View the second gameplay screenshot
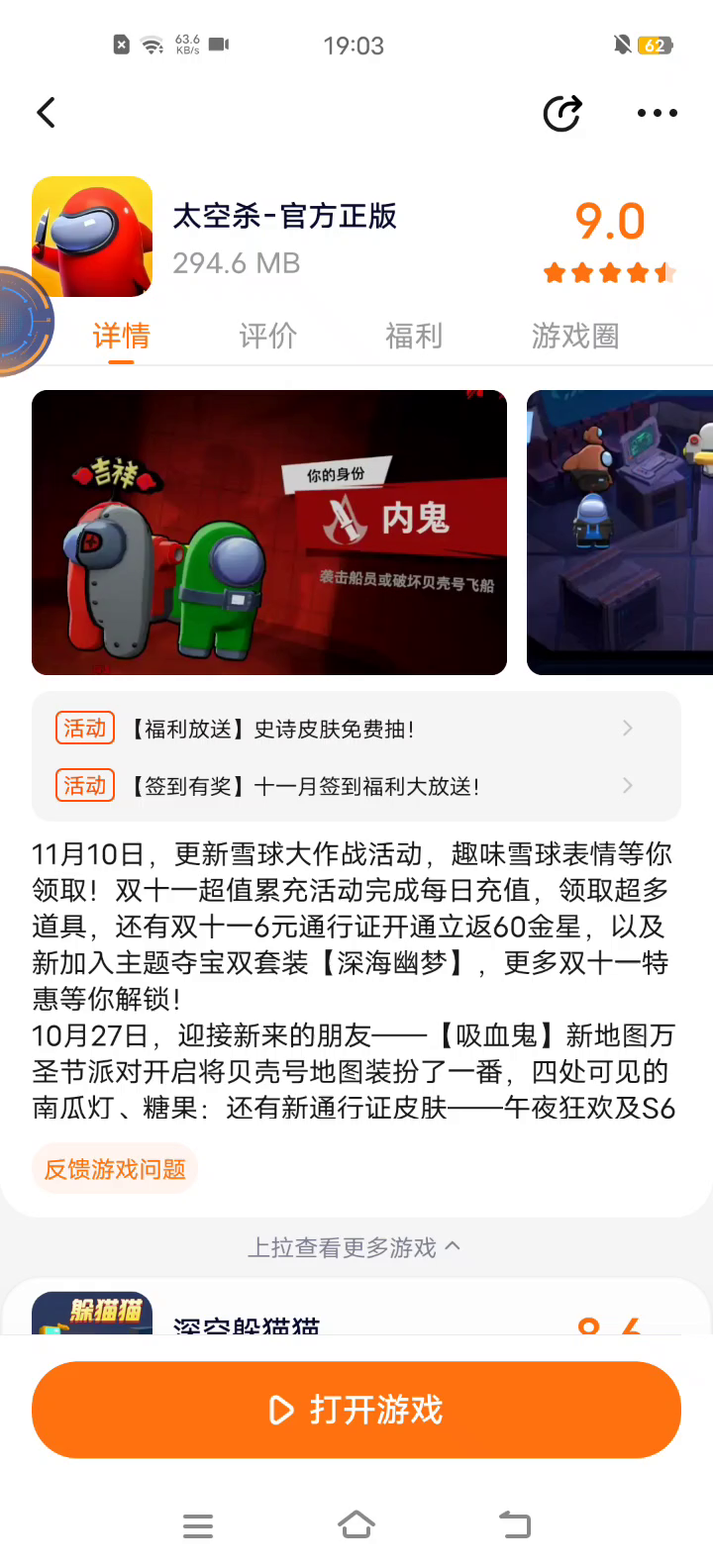Screen dimensions: 713x1568 (x=620, y=533)
